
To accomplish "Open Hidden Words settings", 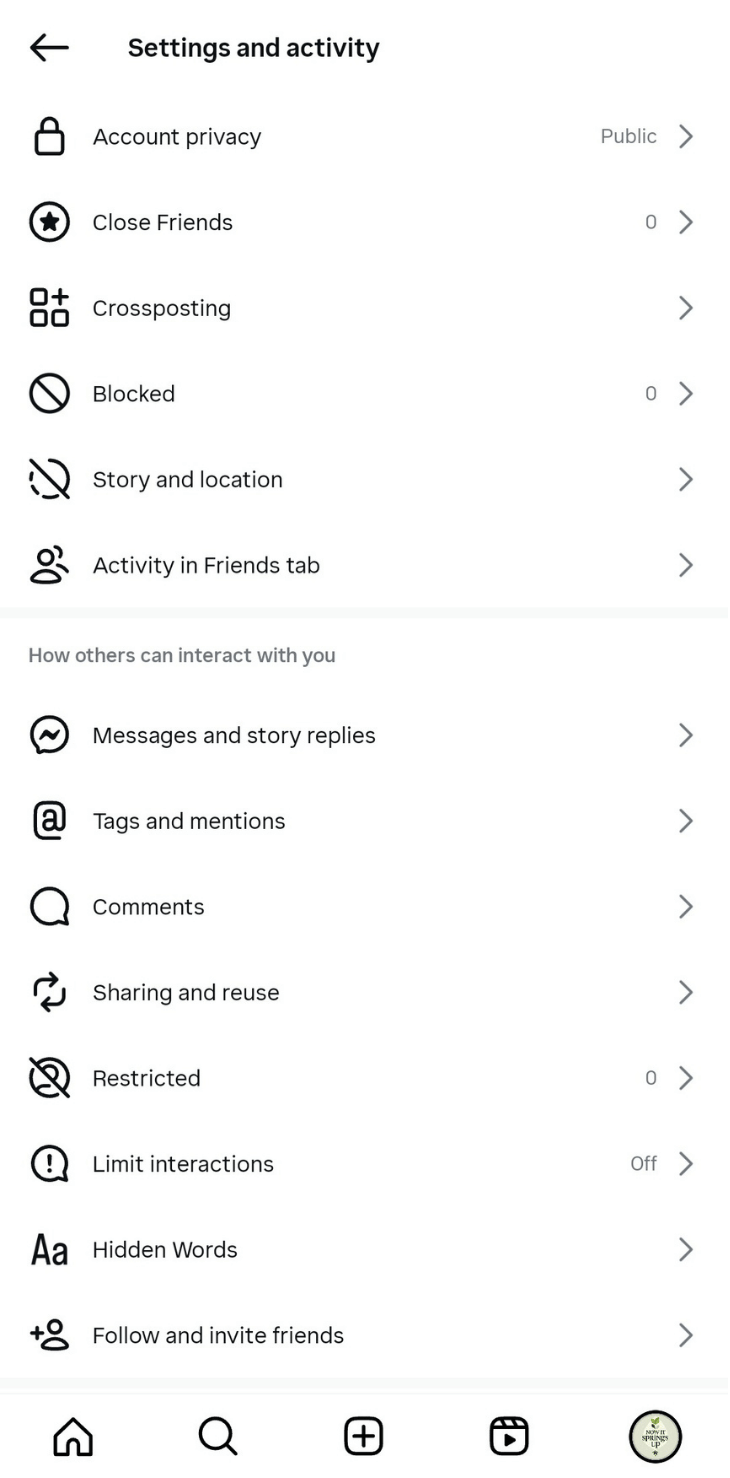I will tap(165, 1251).
